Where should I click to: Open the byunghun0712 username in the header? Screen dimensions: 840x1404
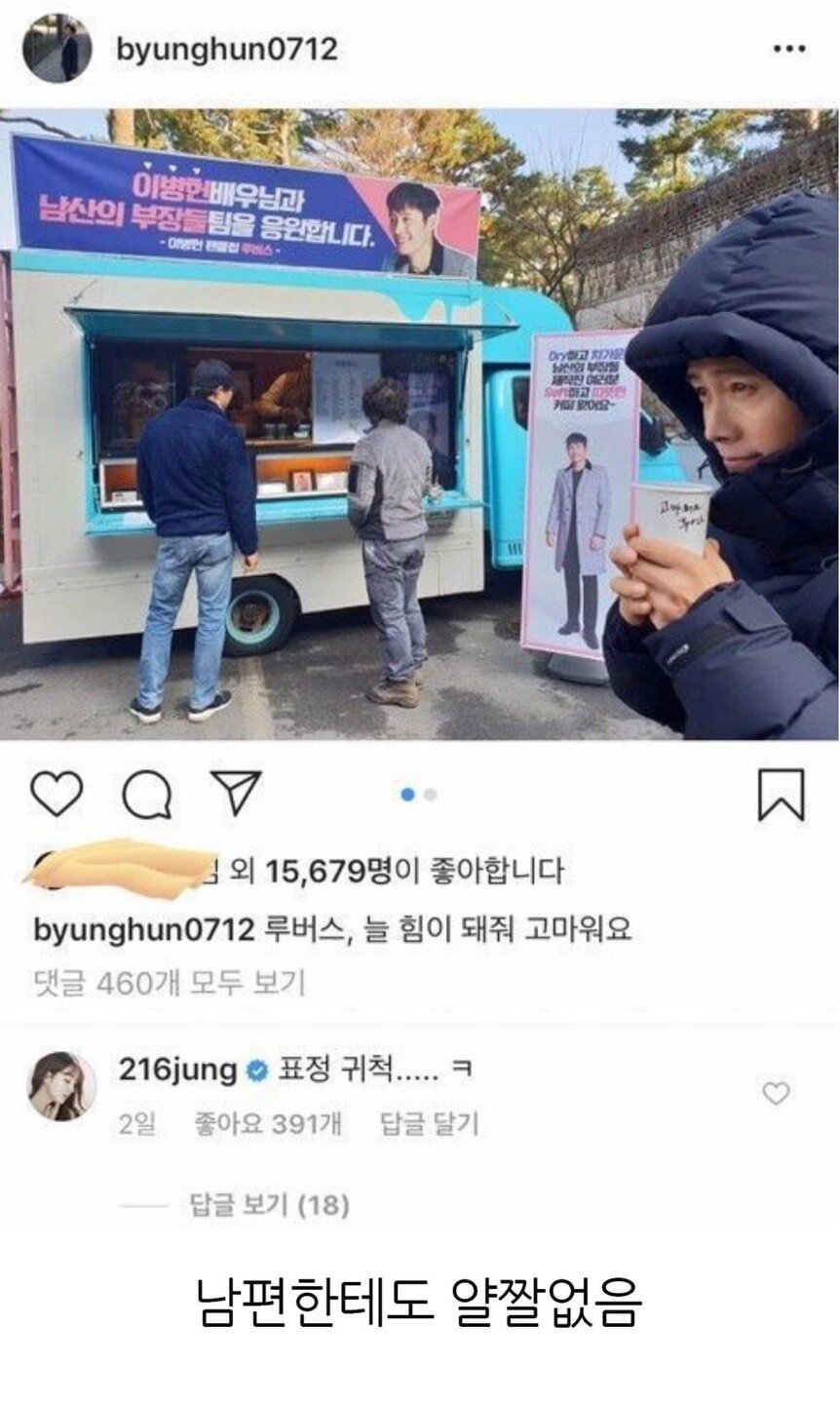coord(227,49)
